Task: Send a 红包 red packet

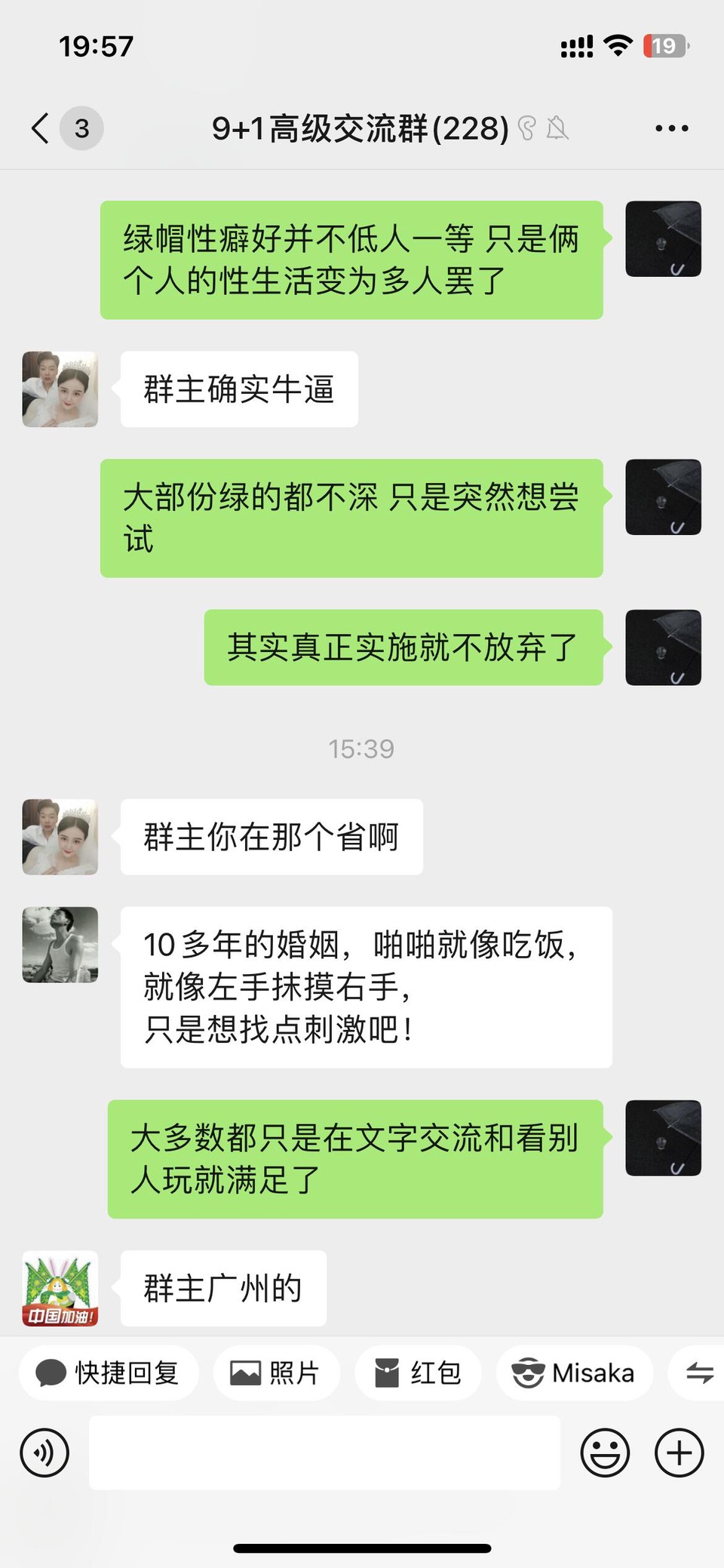Action: 419,1373
